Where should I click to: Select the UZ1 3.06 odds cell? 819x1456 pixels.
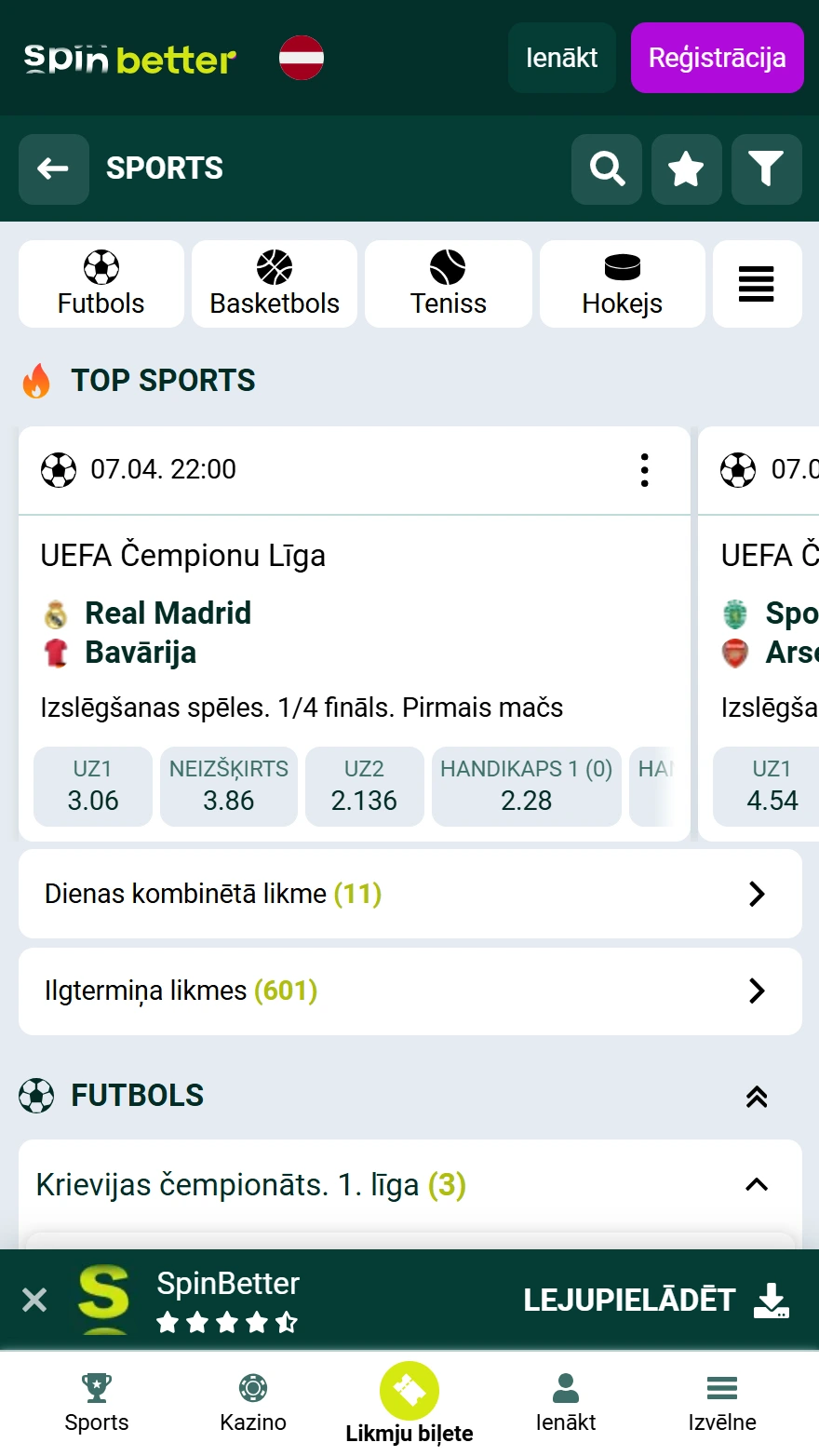92,786
